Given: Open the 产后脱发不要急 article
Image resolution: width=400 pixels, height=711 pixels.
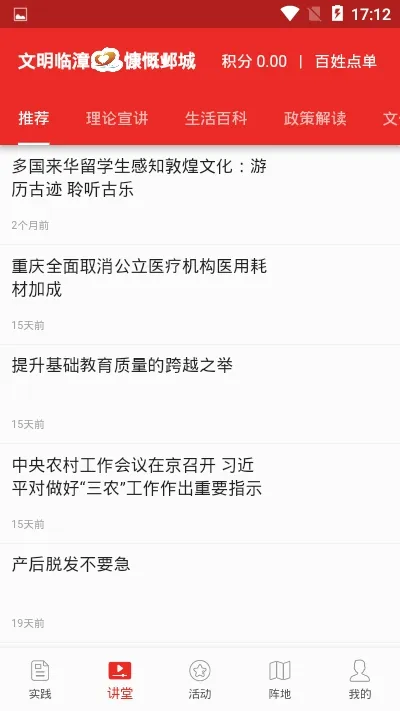Looking at the screenshot, I should pyautogui.click(x=200, y=593).
